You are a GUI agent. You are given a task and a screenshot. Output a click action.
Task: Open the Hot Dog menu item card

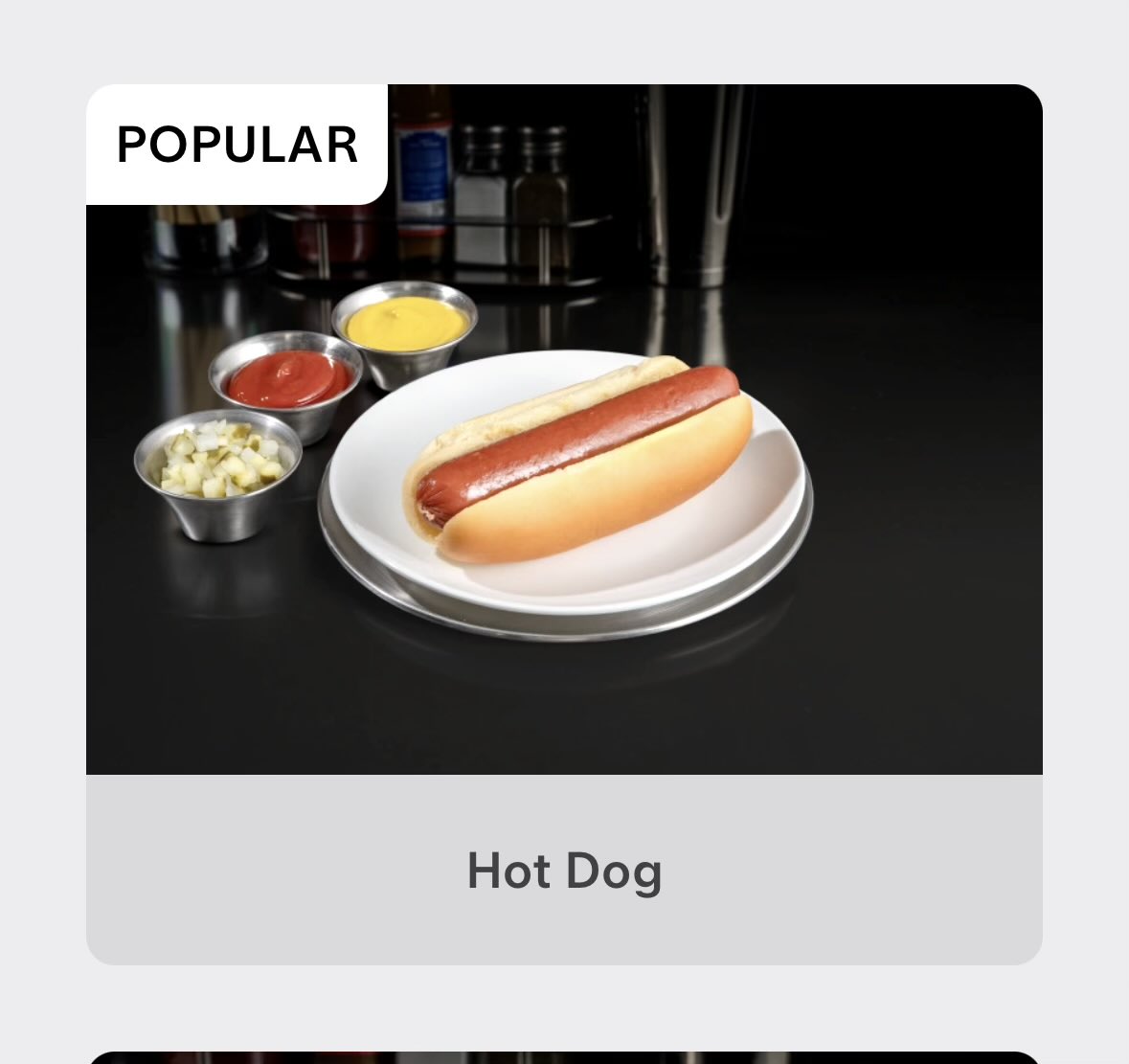tap(564, 525)
